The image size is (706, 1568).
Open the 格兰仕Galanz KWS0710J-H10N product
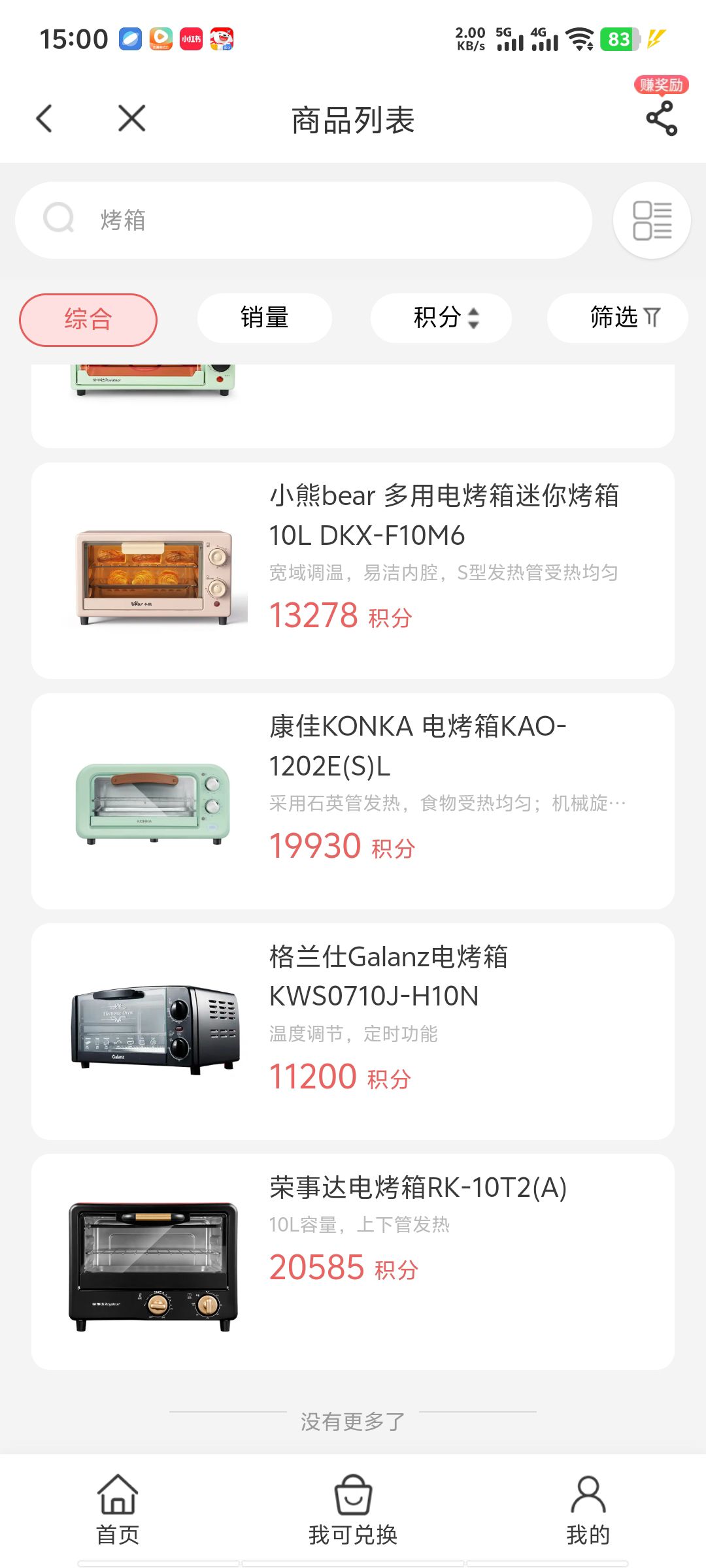tap(353, 1031)
